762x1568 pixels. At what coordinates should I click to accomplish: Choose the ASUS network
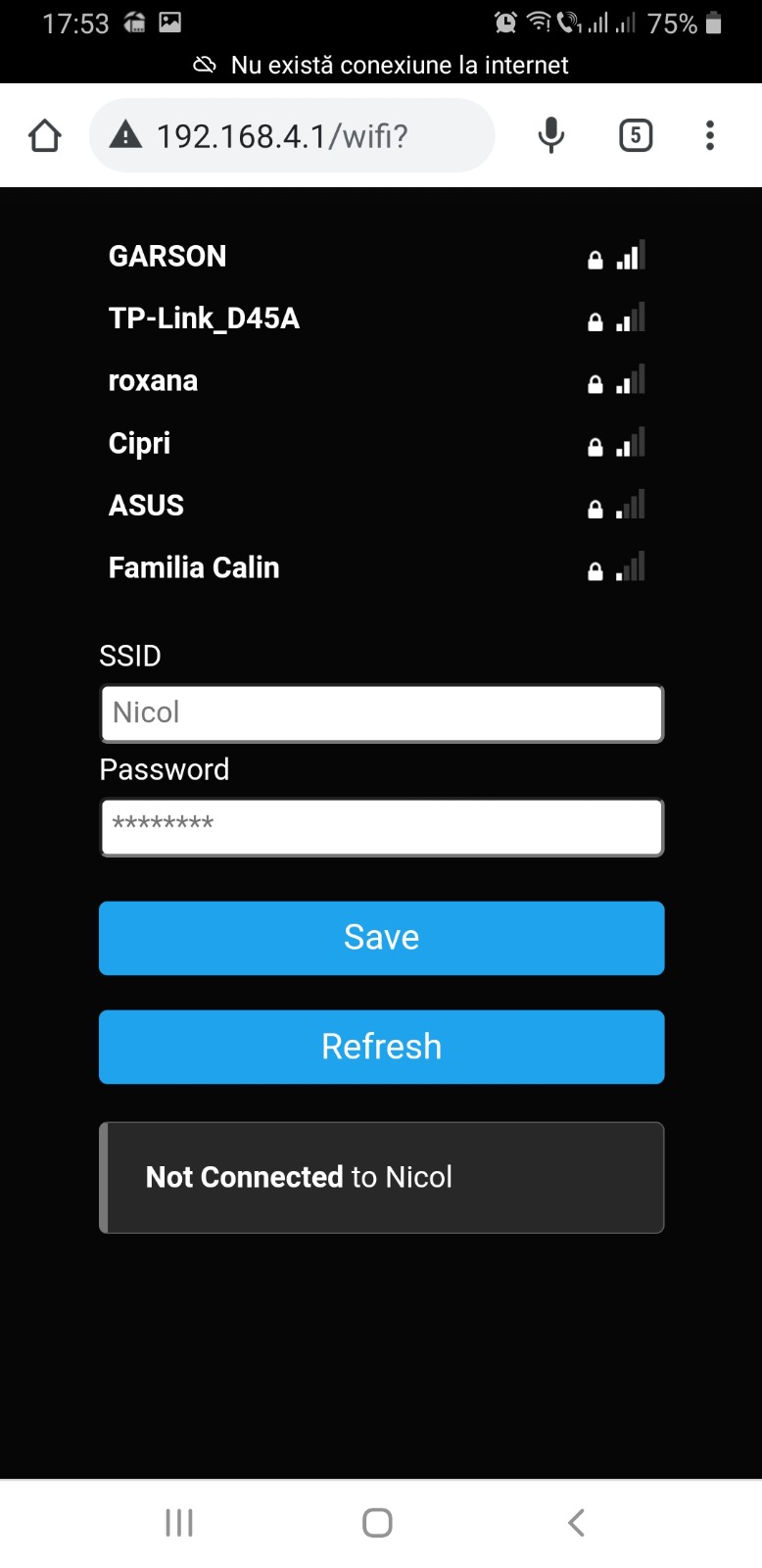pyautogui.click(x=146, y=505)
